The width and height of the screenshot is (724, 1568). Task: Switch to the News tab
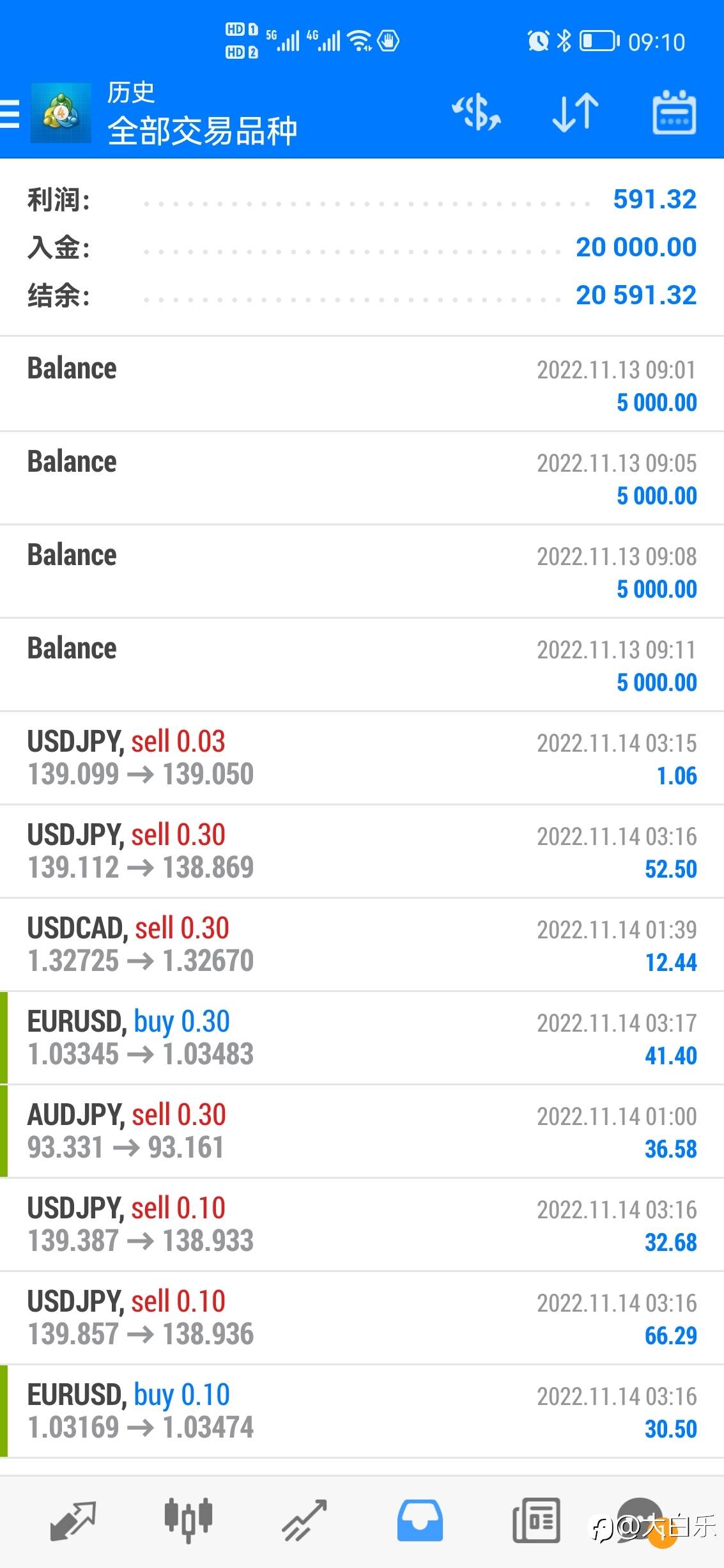pyautogui.click(x=536, y=1521)
